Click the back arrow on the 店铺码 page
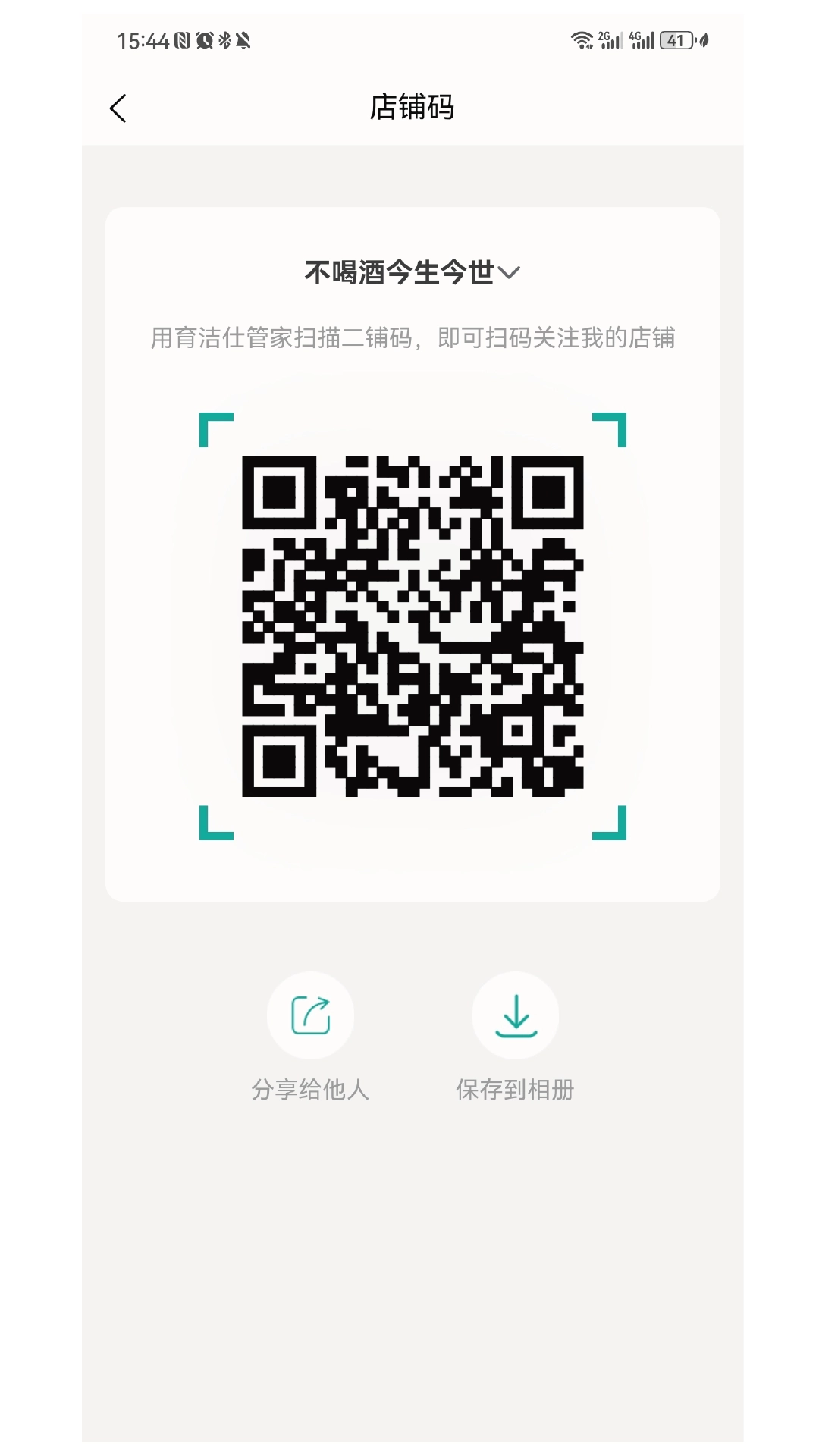Image resolution: width=819 pixels, height=1456 pixels. point(119,108)
